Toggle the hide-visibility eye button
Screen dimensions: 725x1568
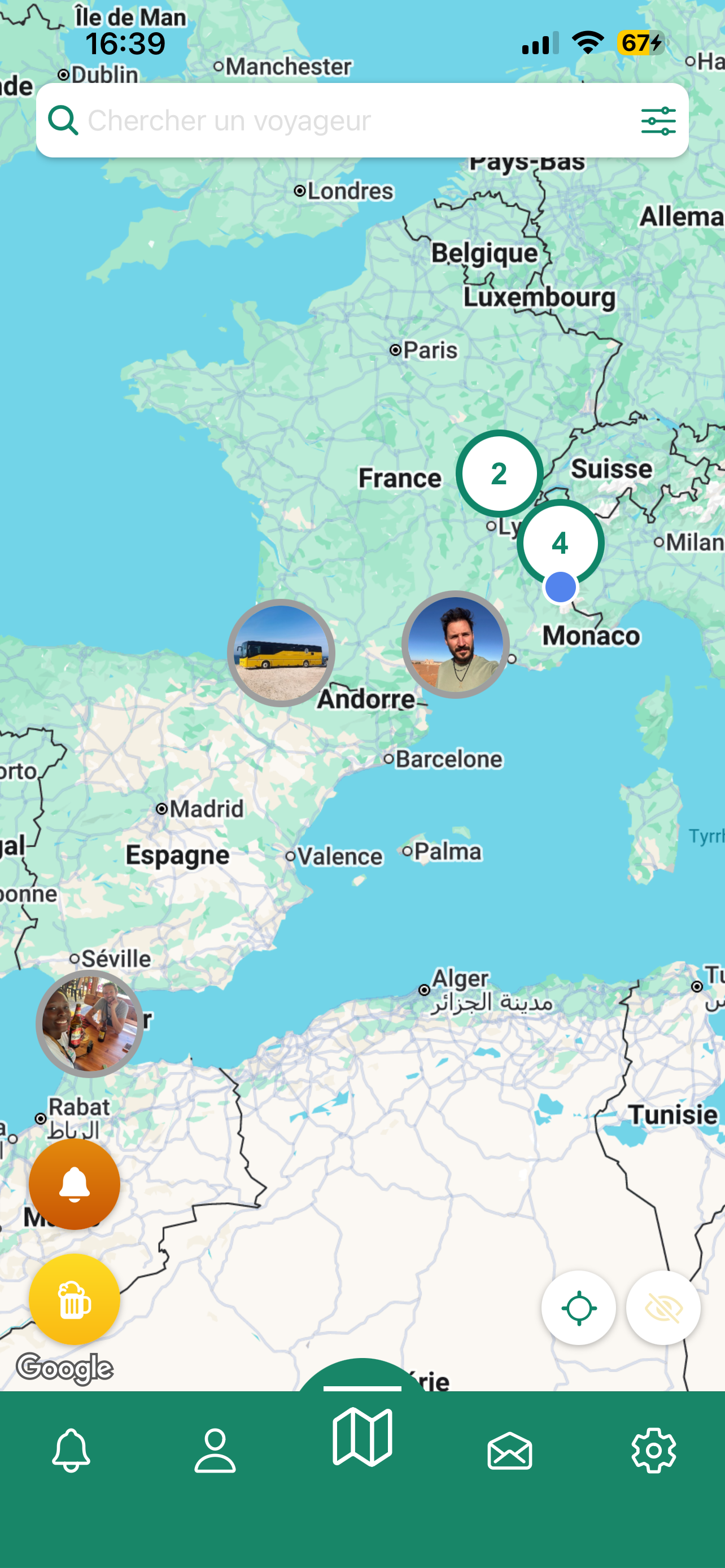[663, 1308]
